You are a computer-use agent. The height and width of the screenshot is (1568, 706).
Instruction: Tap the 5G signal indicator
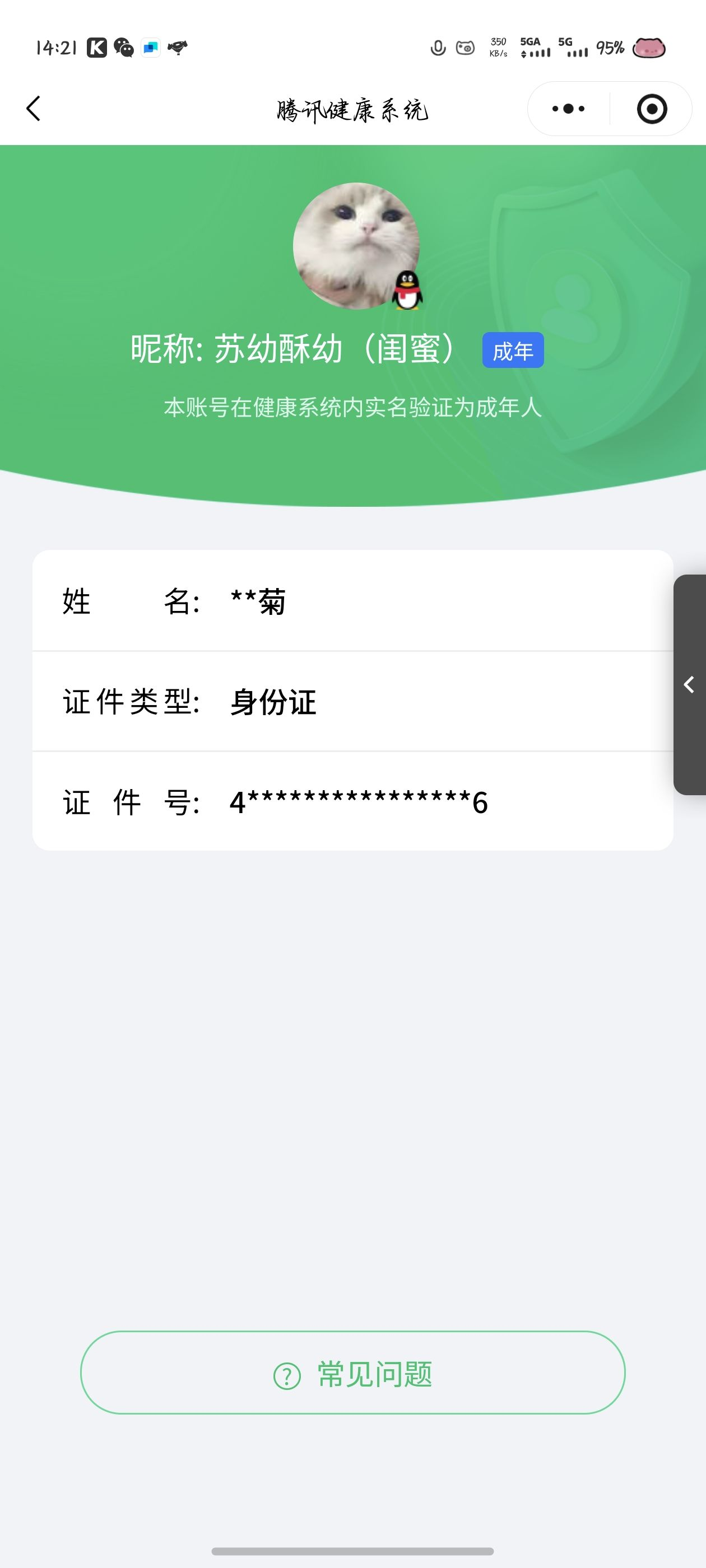pyautogui.click(x=573, y=47)
